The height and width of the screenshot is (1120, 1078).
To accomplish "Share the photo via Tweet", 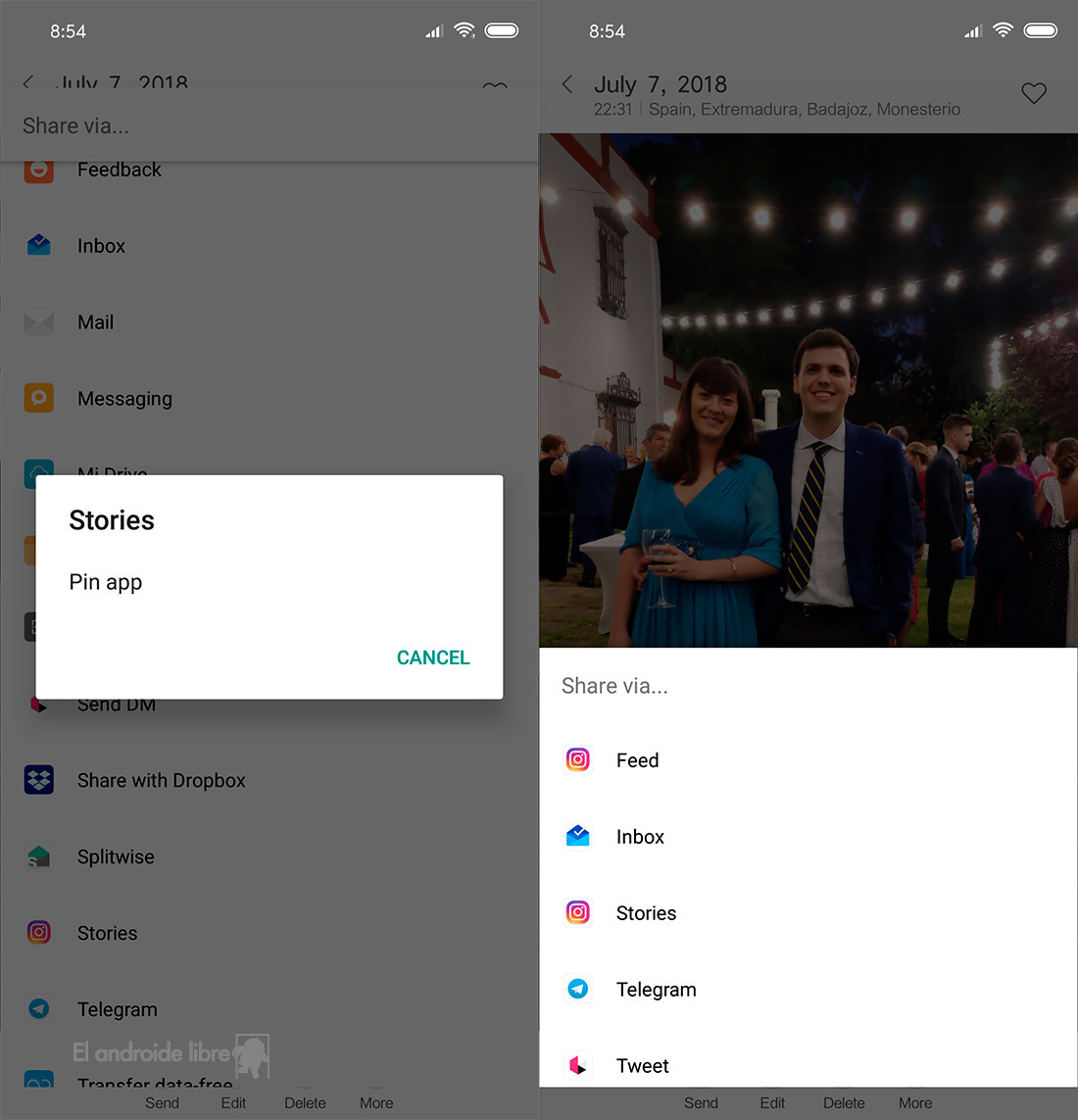I will coord(642,1065).
